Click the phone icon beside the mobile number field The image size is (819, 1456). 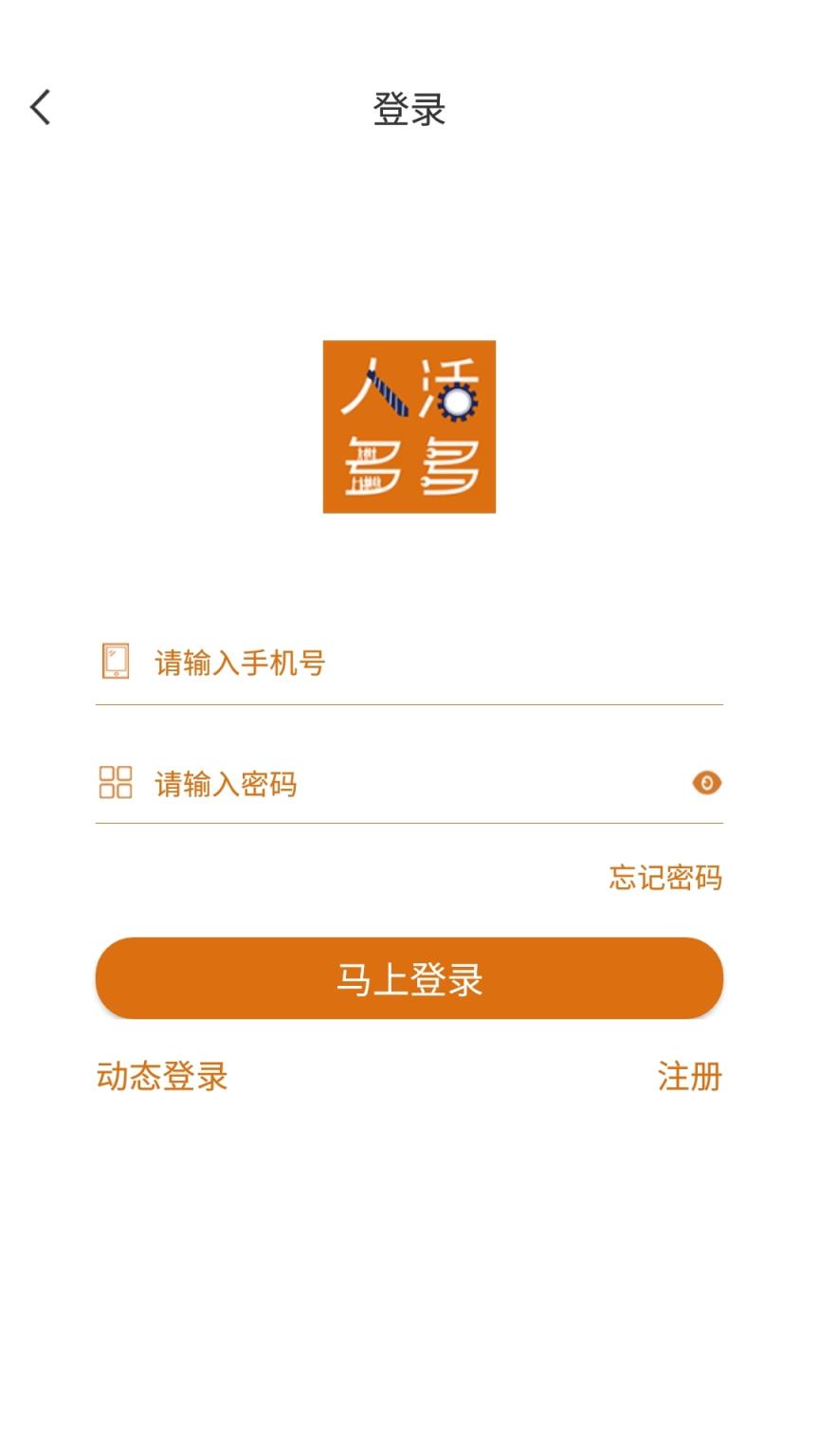[115, 663]
